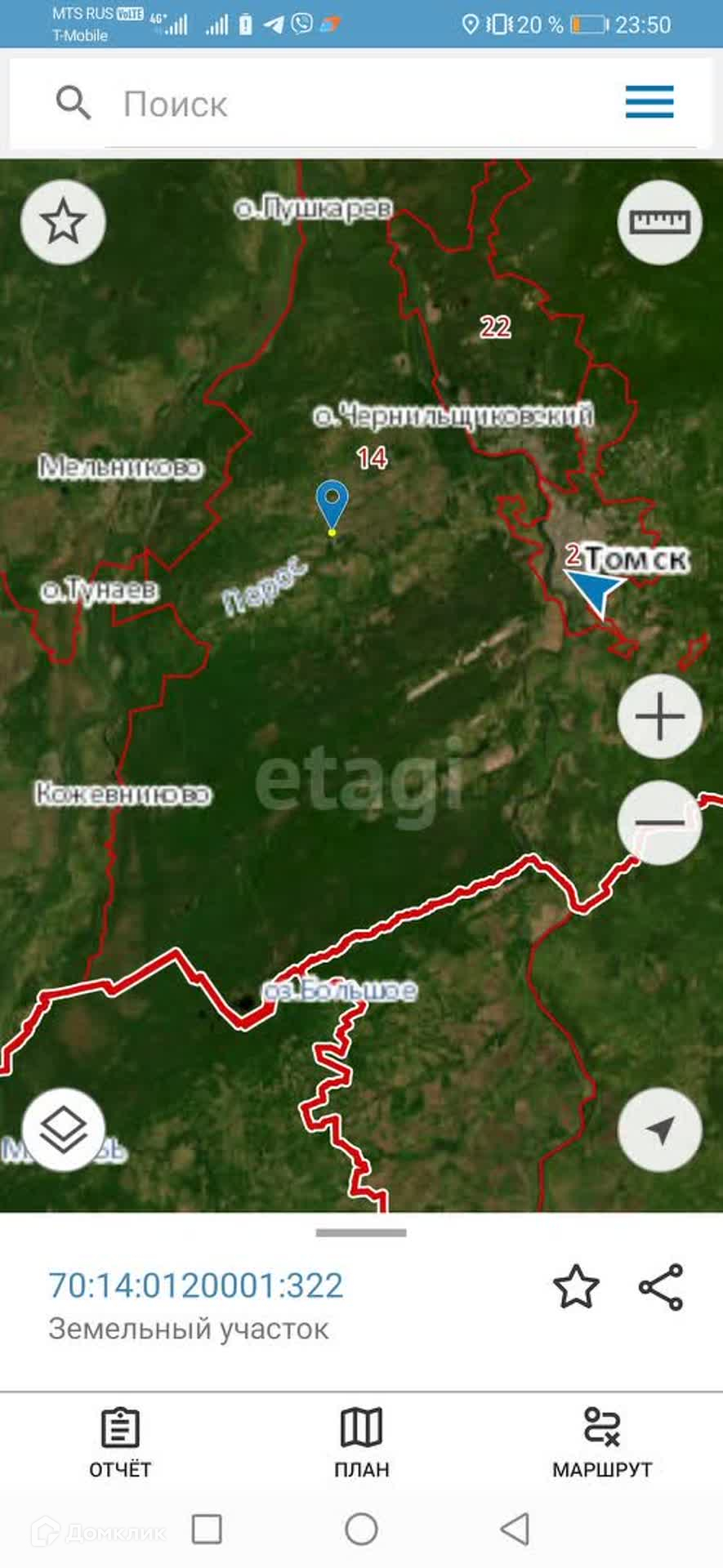Open favorites with the star map button
This screenshot has width=723, height=1568.
63,222
